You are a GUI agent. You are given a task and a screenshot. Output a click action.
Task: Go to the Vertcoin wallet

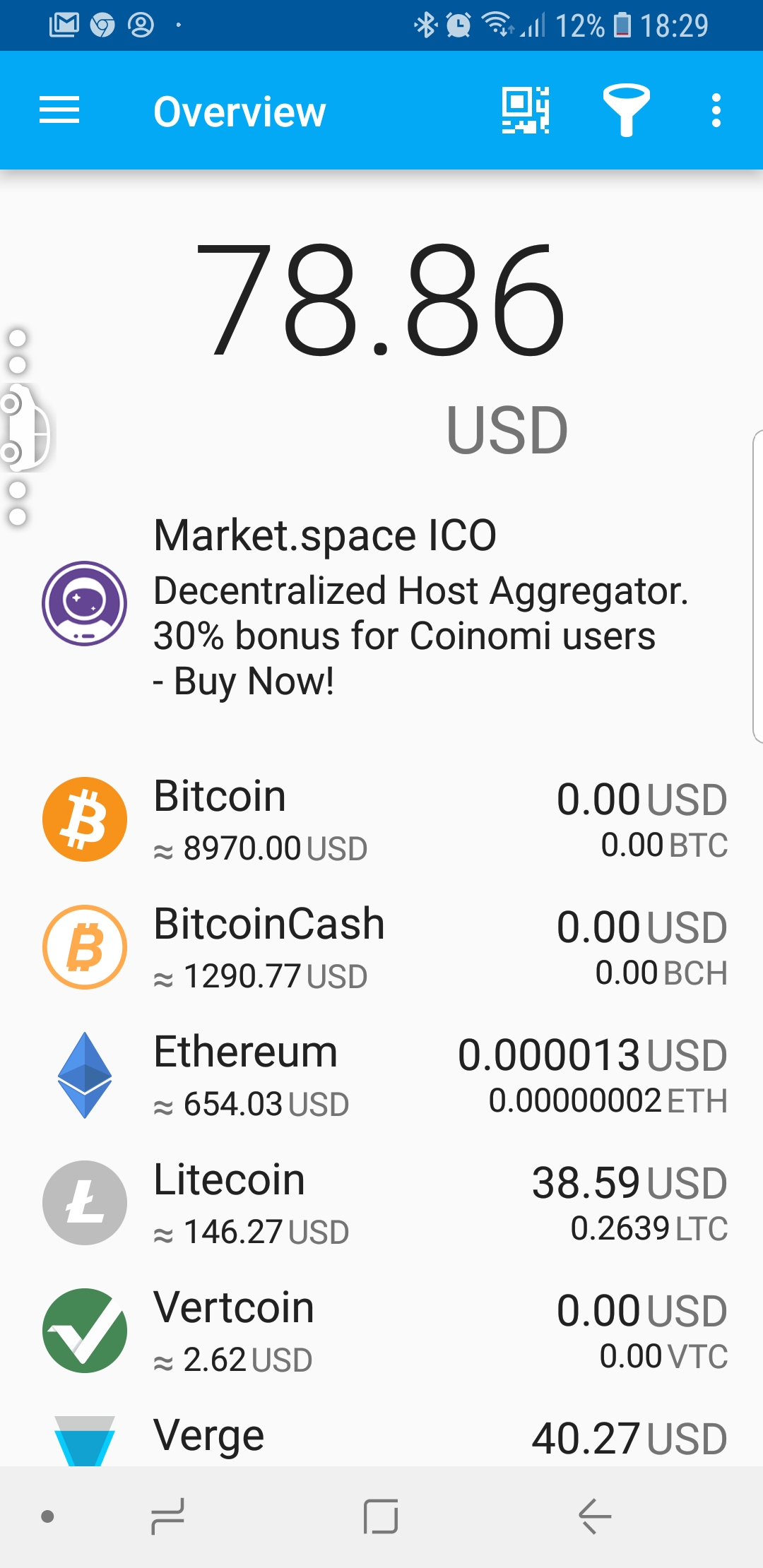point(381,1331)
